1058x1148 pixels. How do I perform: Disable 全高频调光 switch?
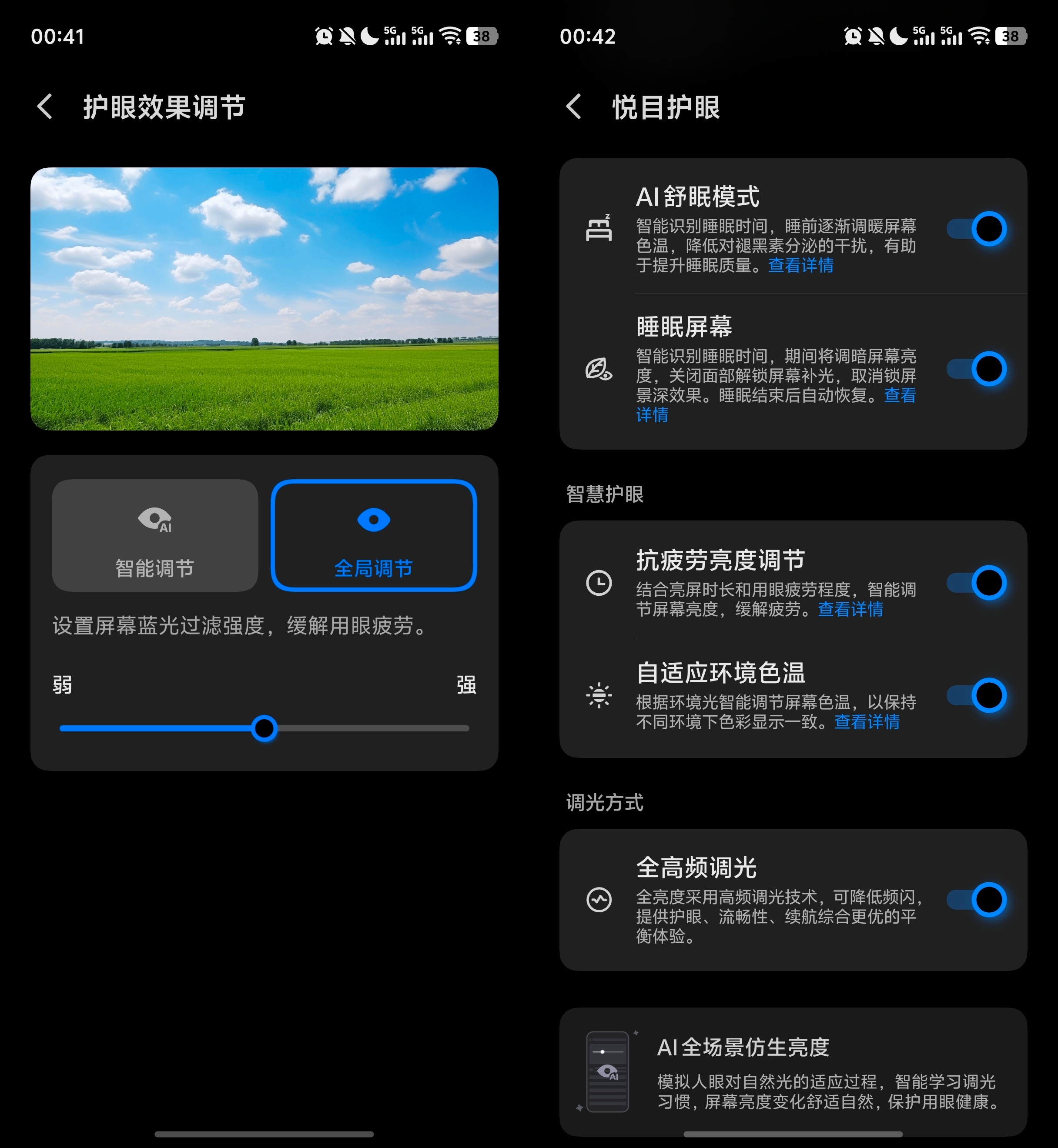pyautogui.click(x=977, y=900)
